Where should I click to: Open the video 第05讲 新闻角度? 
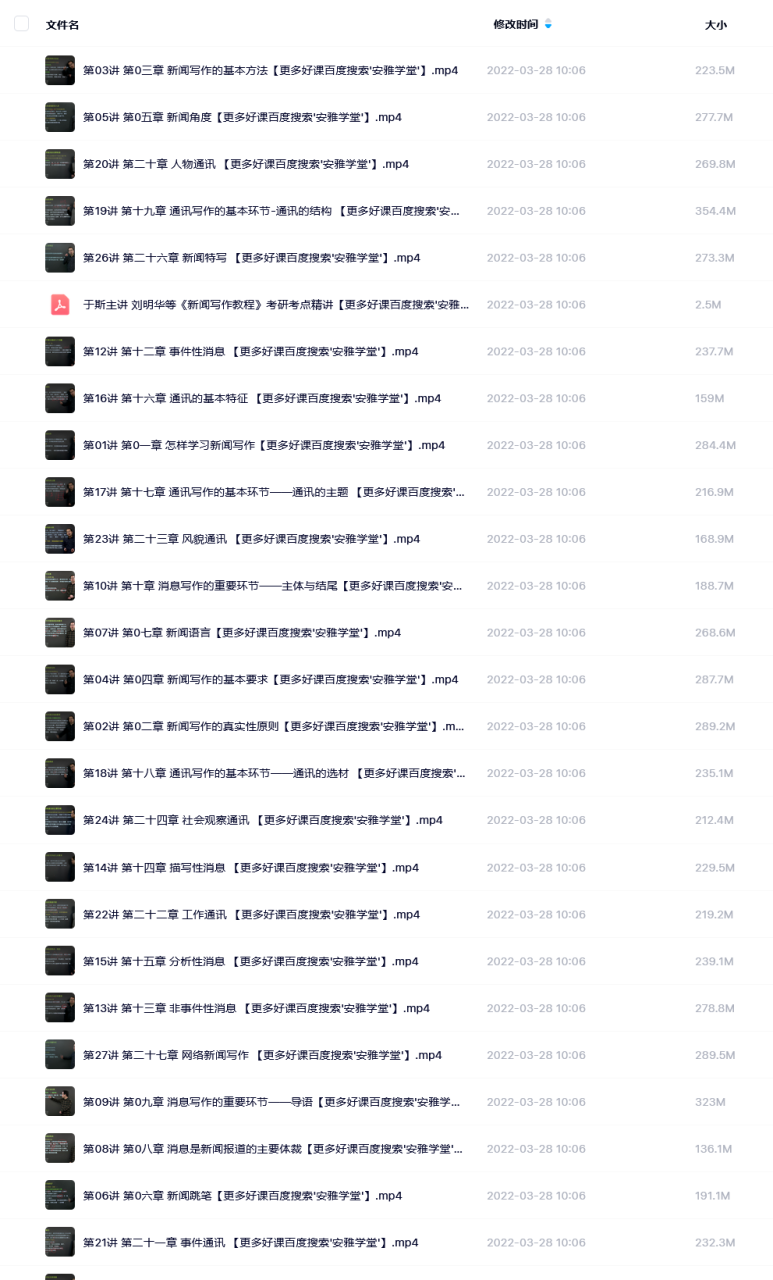click(x=242, y=118)
